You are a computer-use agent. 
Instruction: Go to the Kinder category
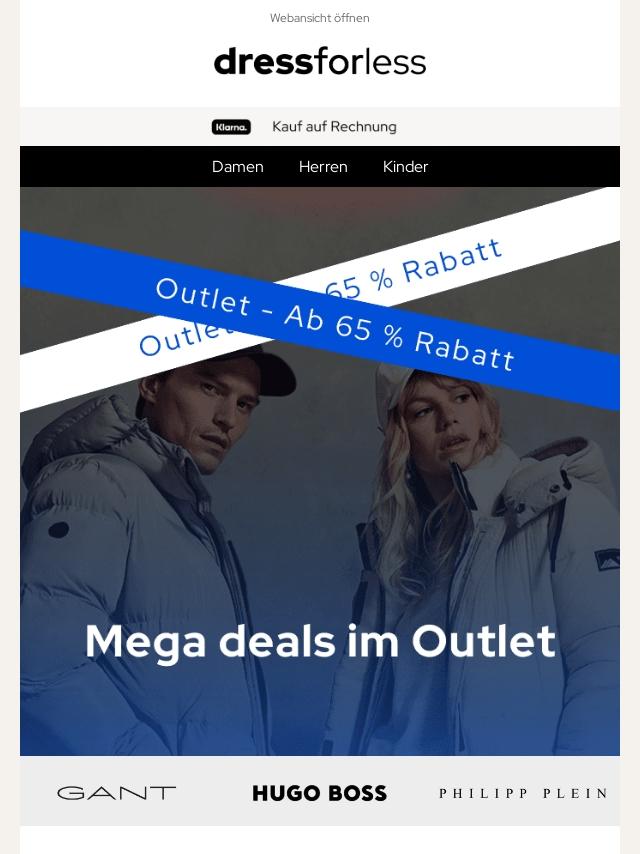pos(405,167)
